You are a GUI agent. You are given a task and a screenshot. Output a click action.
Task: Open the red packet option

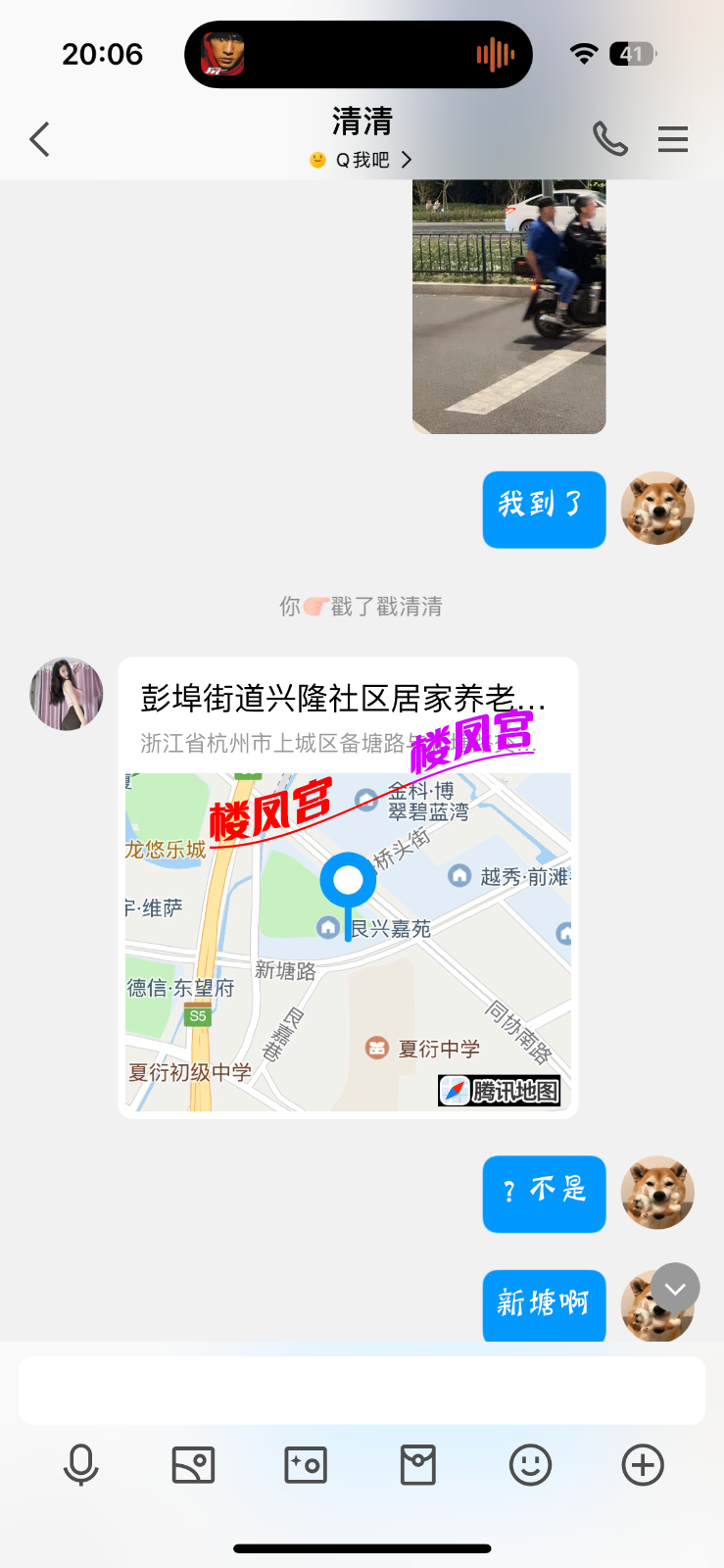click(x=418, y=1465)
